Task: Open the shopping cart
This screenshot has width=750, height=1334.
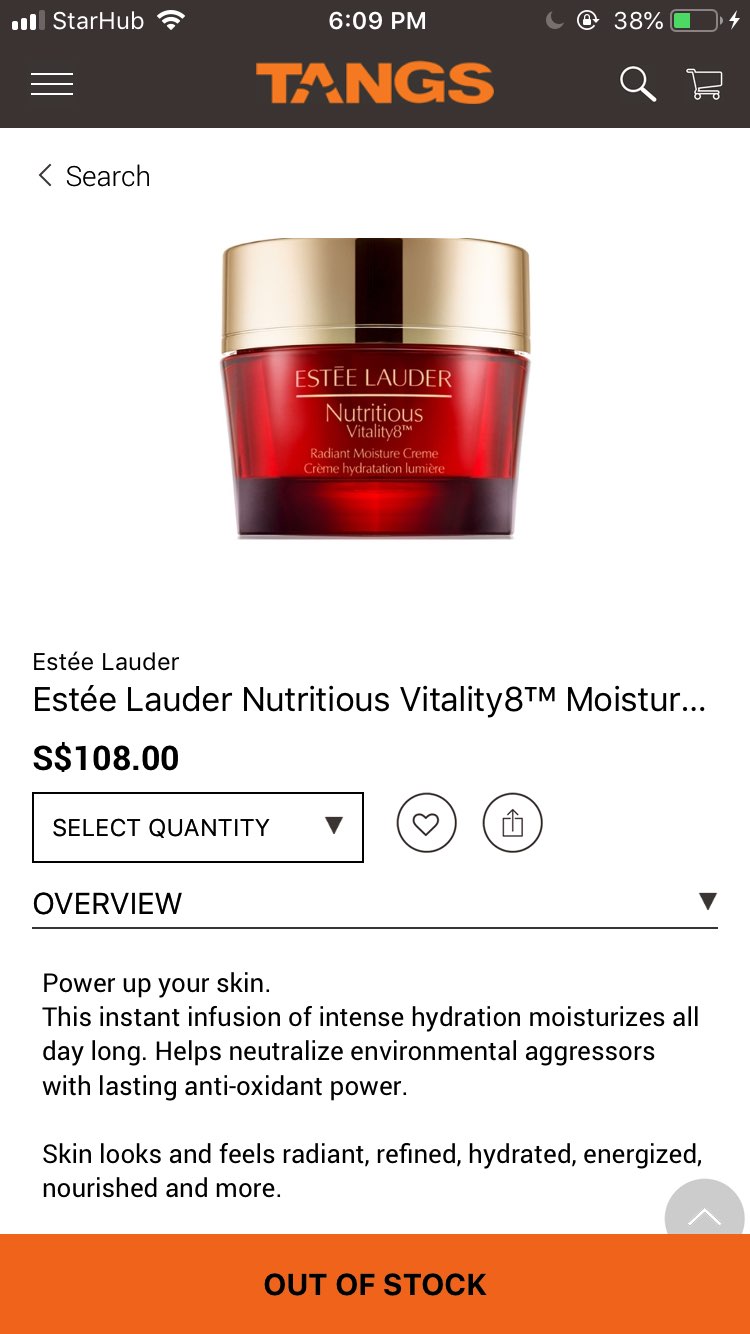Action: (x=704, y=84)
